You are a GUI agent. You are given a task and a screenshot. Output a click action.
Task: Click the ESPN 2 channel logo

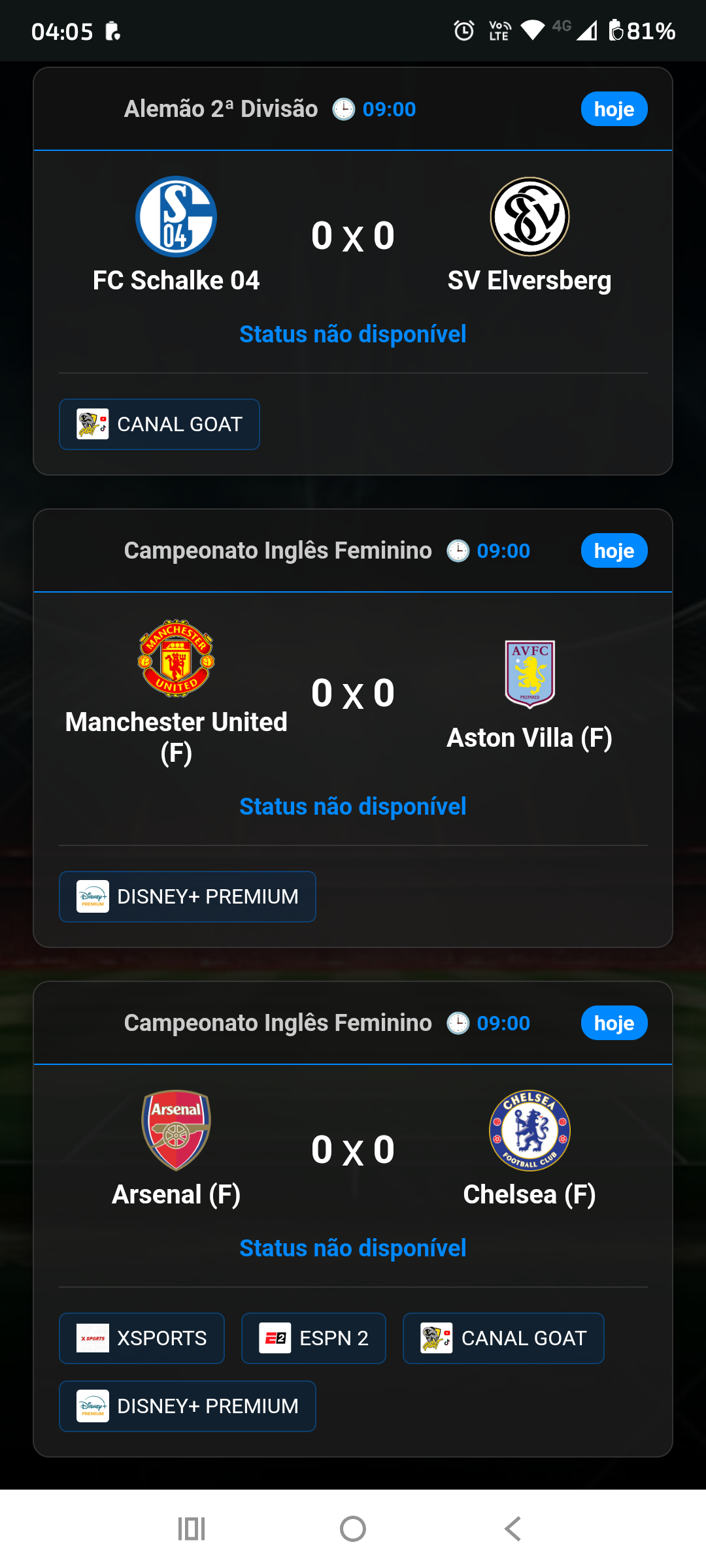coord(274,1338)
